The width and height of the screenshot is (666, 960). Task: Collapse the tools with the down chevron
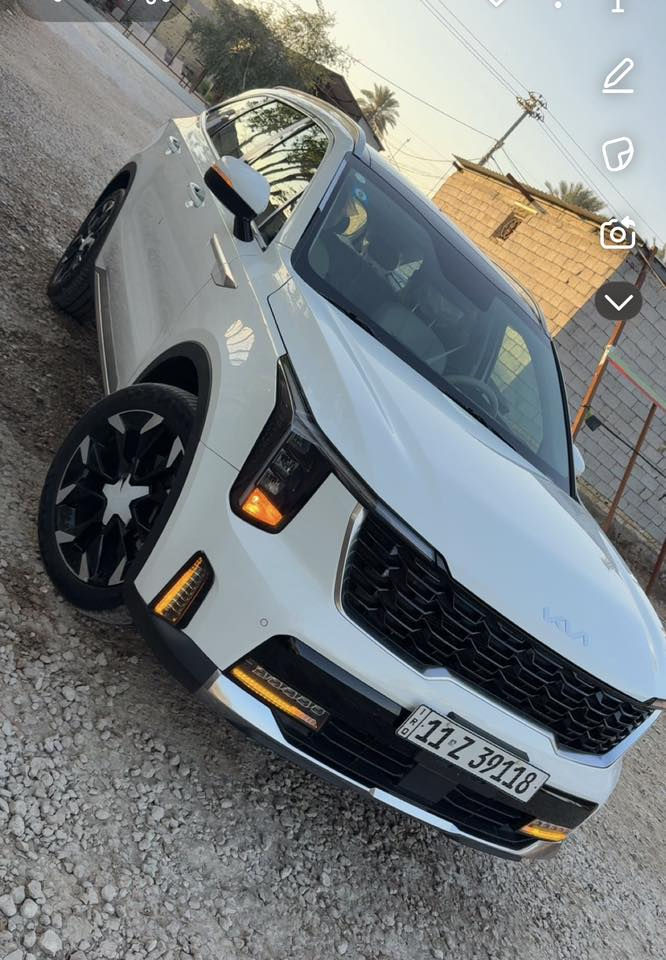click(618, 301)
